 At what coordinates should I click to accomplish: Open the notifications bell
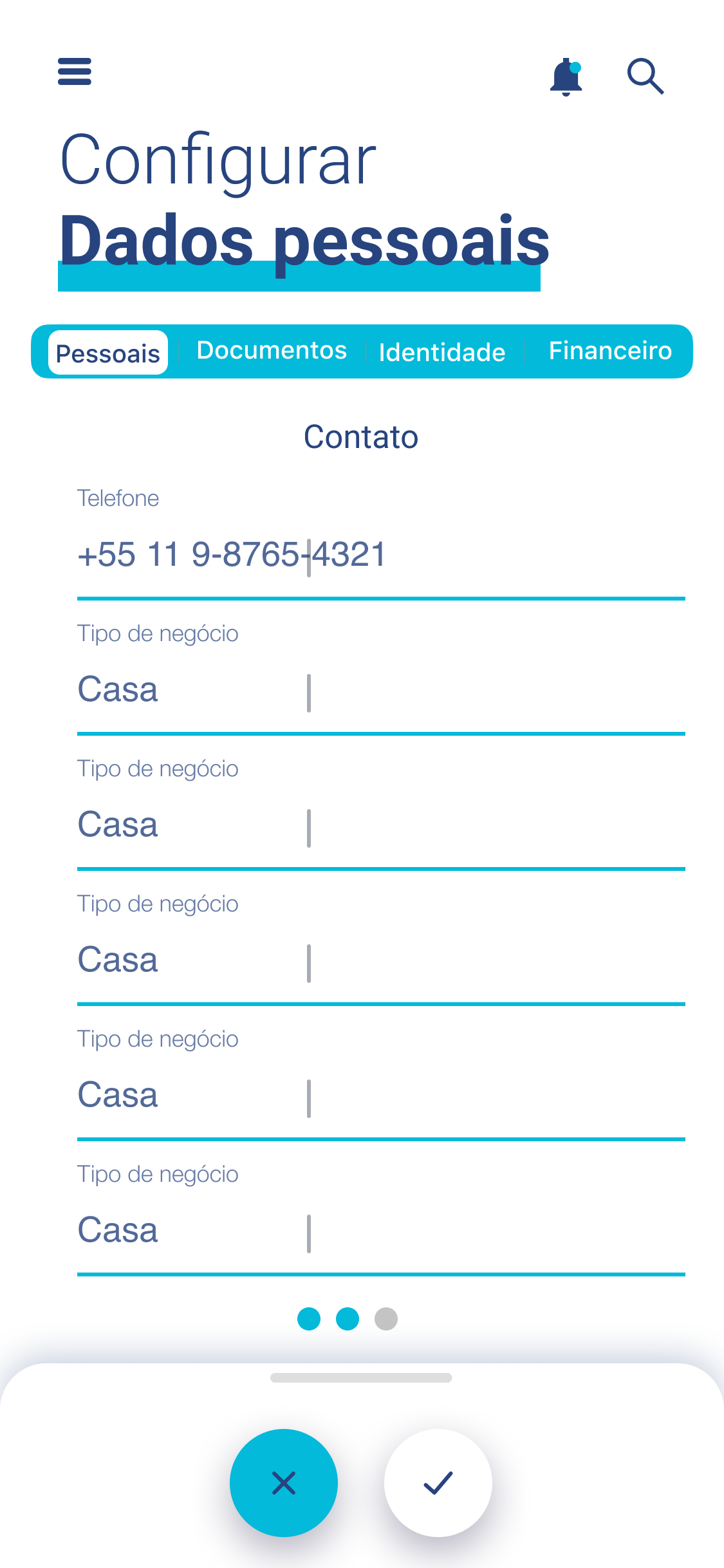point(566,77)
